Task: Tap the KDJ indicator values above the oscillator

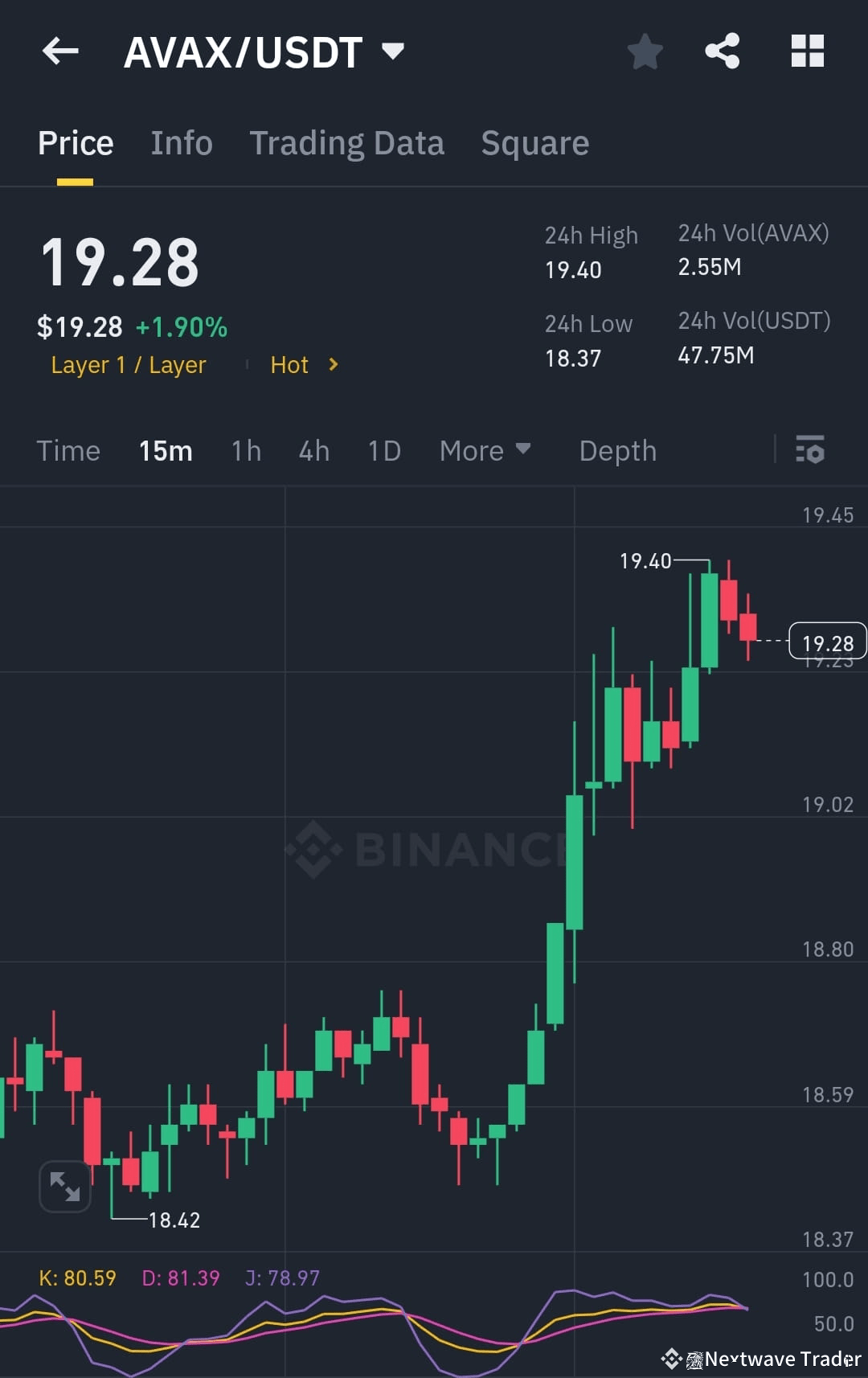Action: point(177,1277)
